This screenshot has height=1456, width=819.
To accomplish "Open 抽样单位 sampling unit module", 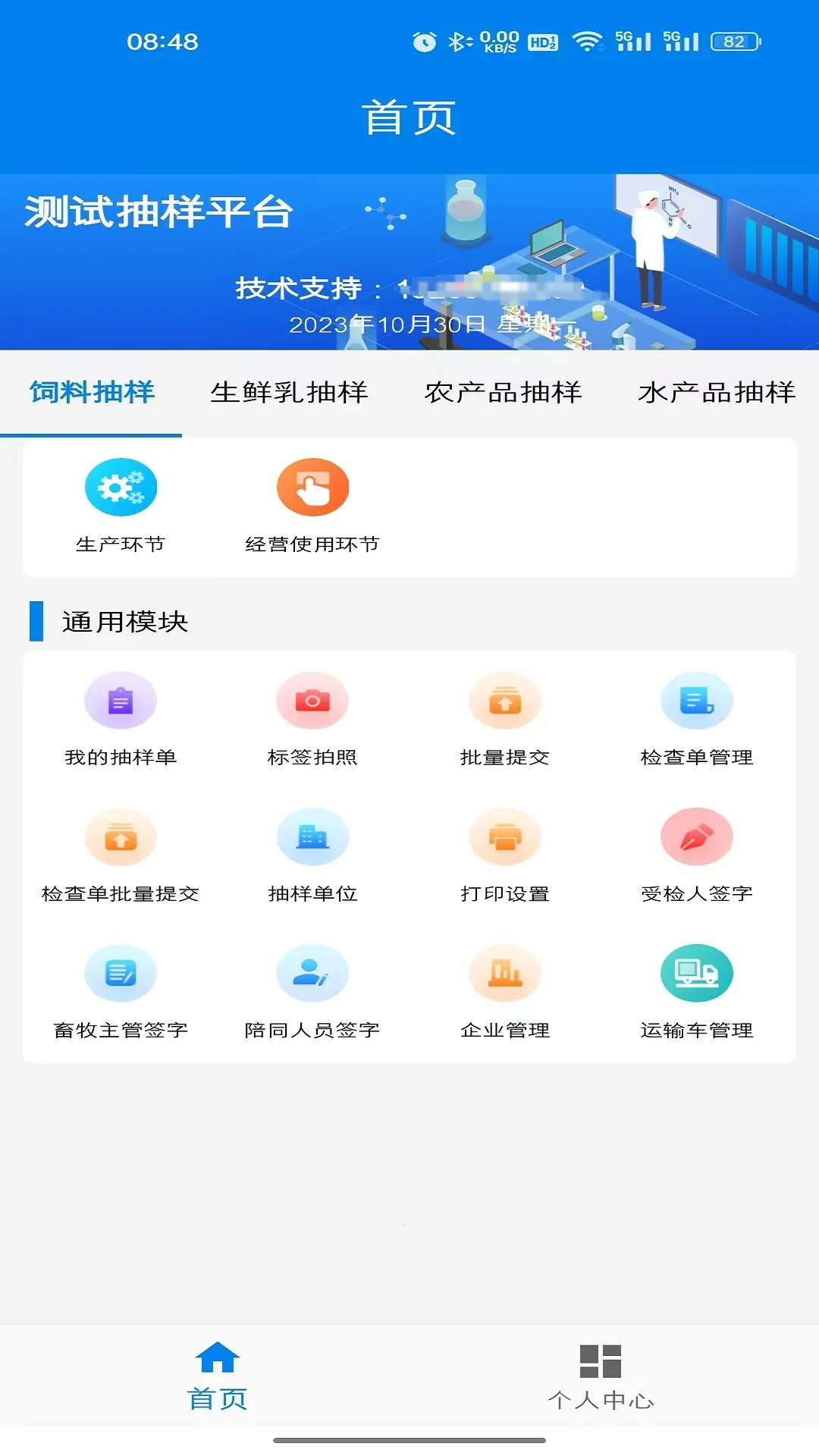I will tap(313, 853).
